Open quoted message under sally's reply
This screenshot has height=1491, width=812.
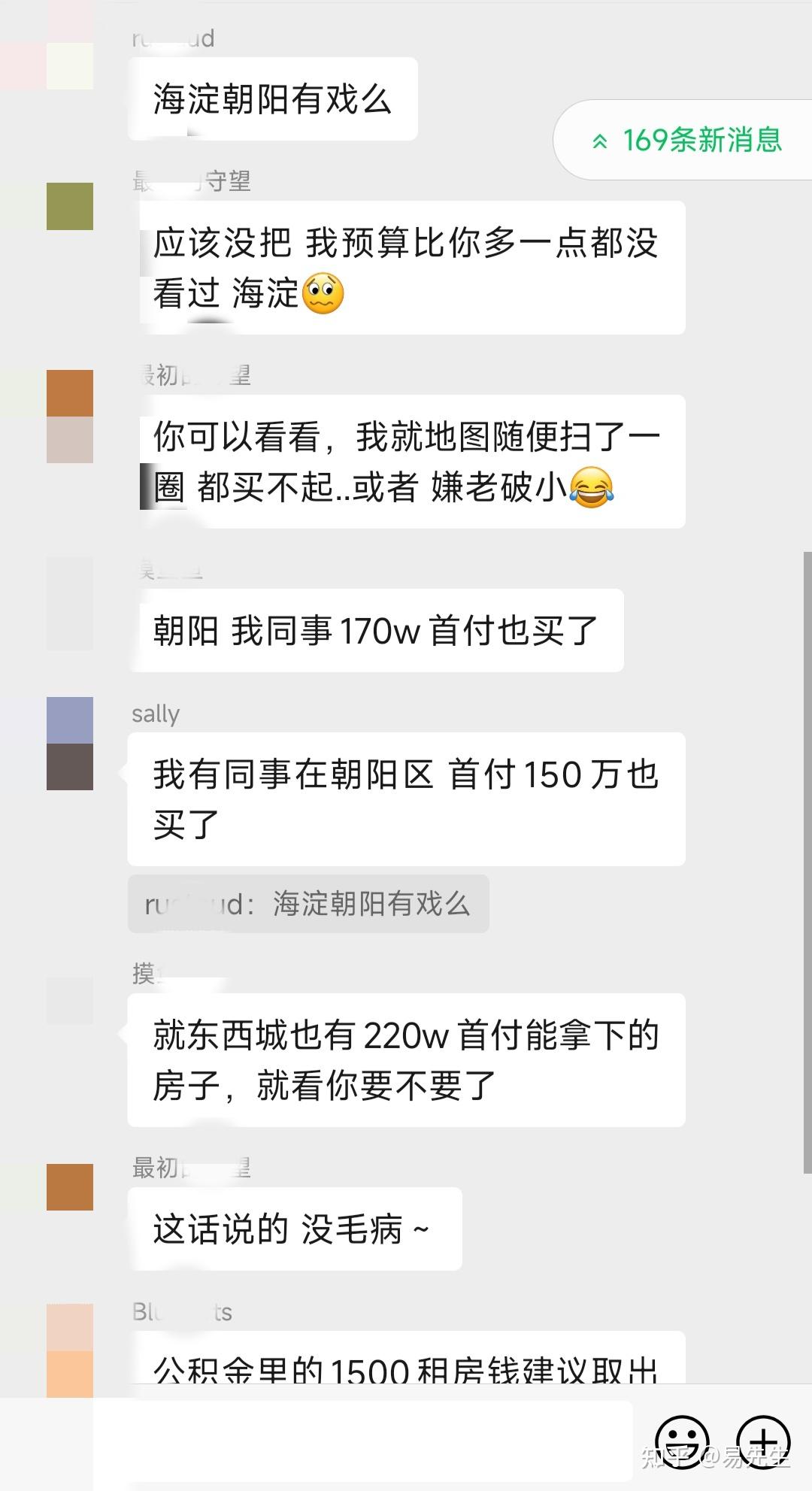308,904
